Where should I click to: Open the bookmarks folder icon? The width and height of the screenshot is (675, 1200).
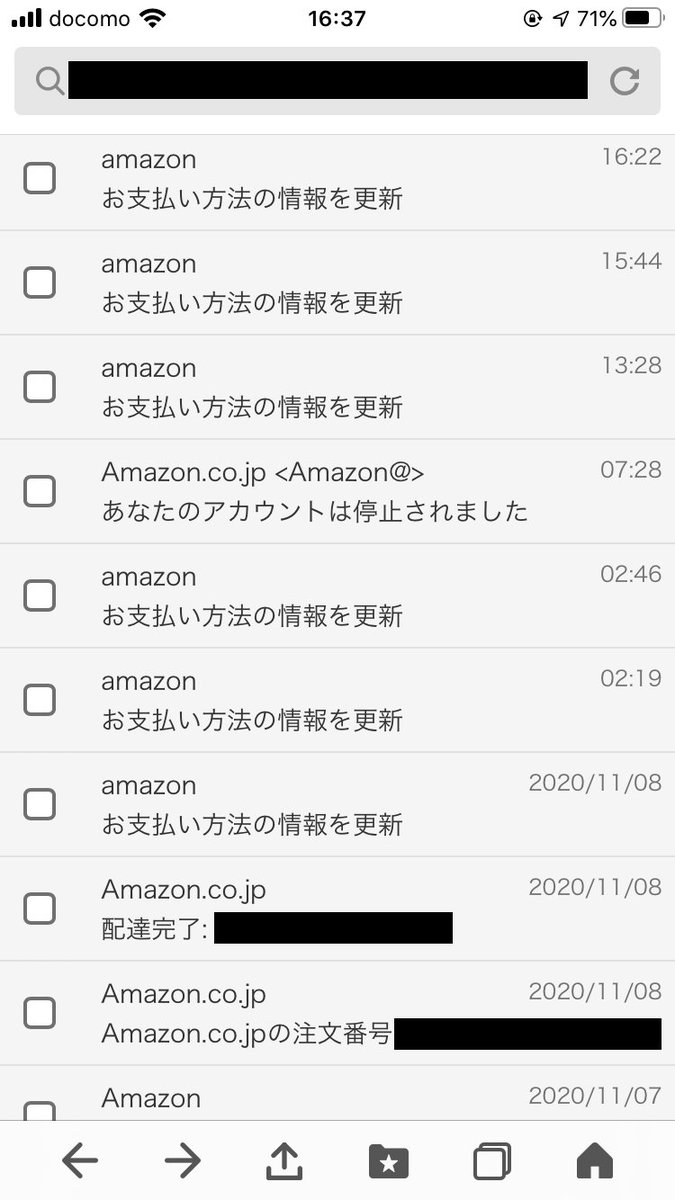point(389,1161)
